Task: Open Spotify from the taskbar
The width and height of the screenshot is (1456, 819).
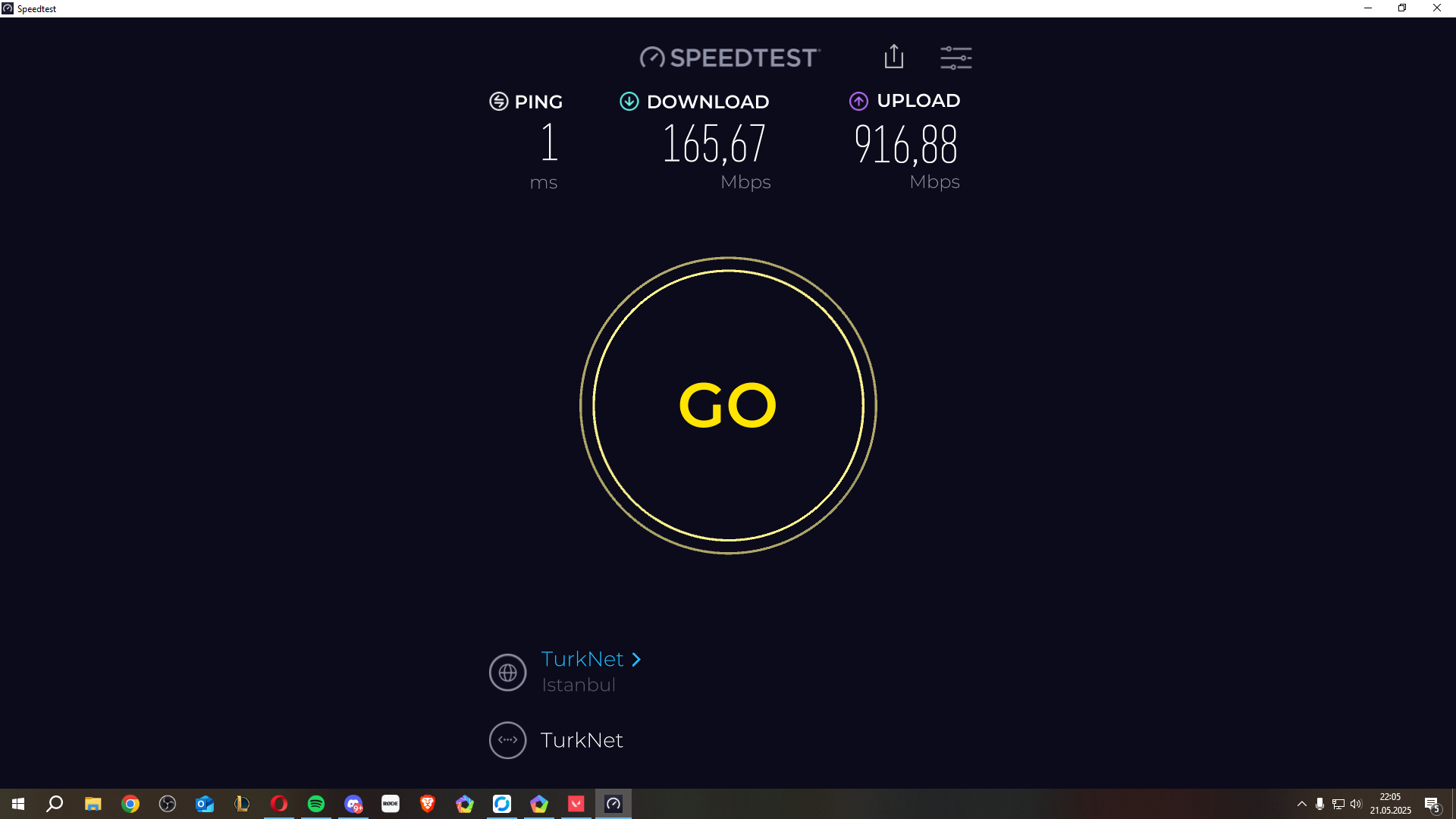Action: [x=316, y=804]
